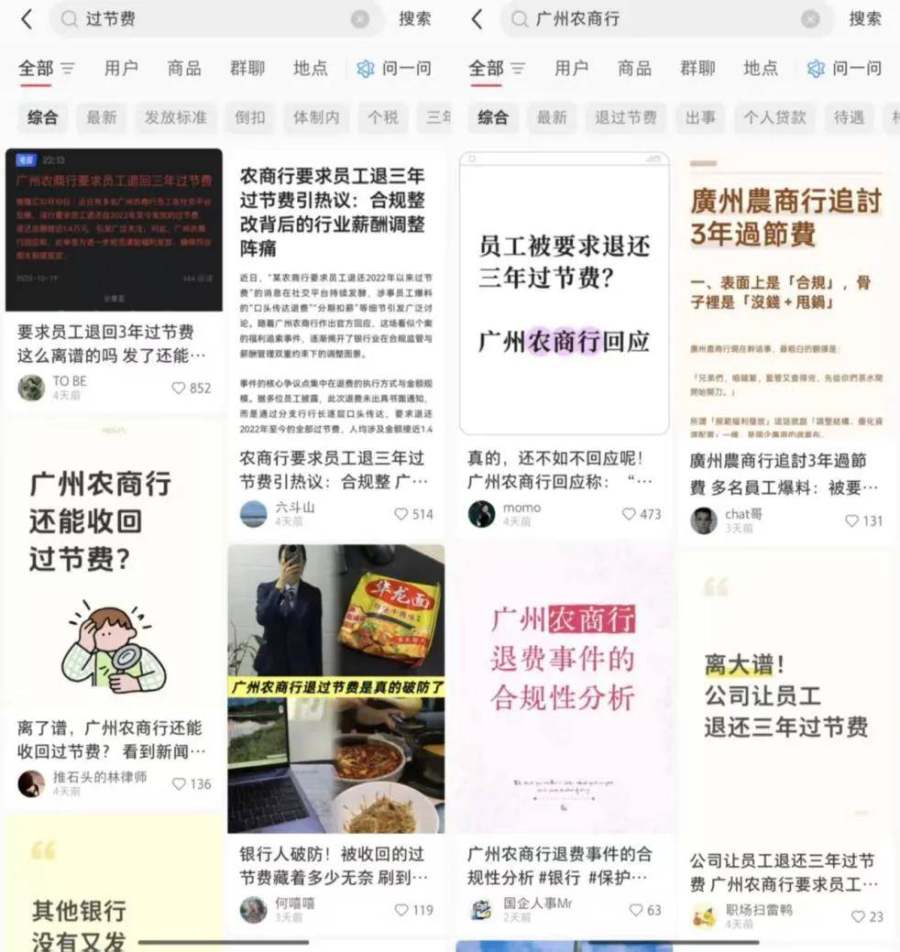Select the 体制内 filter chip
Image resolution: width=900 pixels, height=952 pixels.
click(x=316, y=117)
